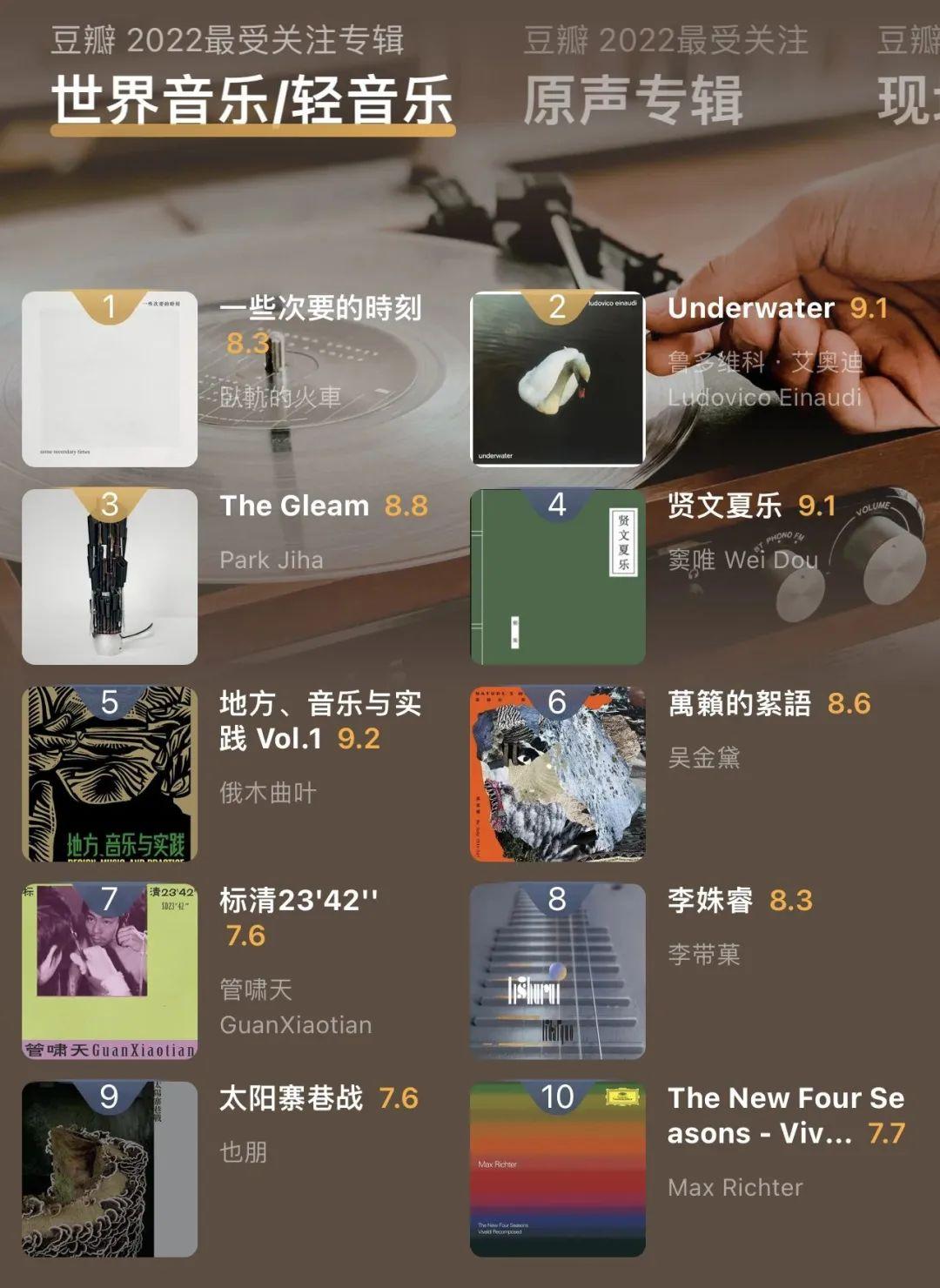View 太阳寨巷战 by 也朋
The image size is (940, 1288).
tap(110, 1169)
